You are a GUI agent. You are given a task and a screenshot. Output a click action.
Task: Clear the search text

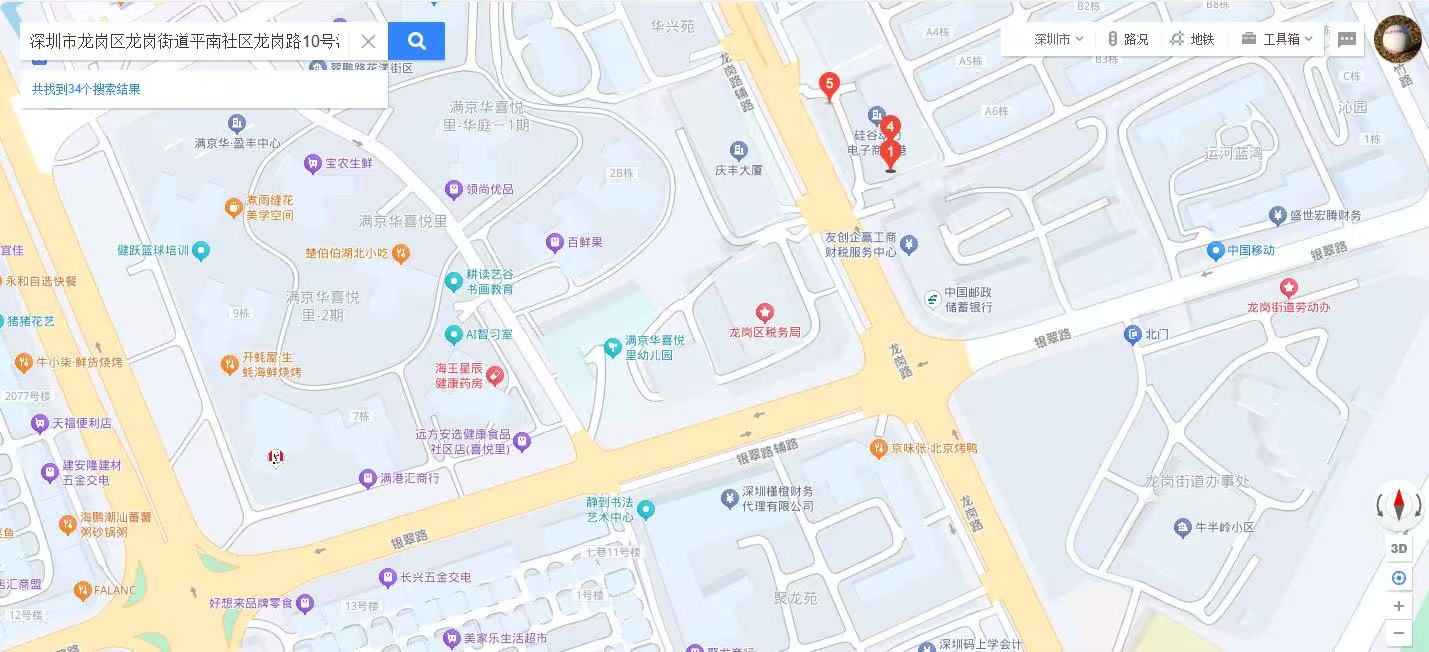pos(368,41)
